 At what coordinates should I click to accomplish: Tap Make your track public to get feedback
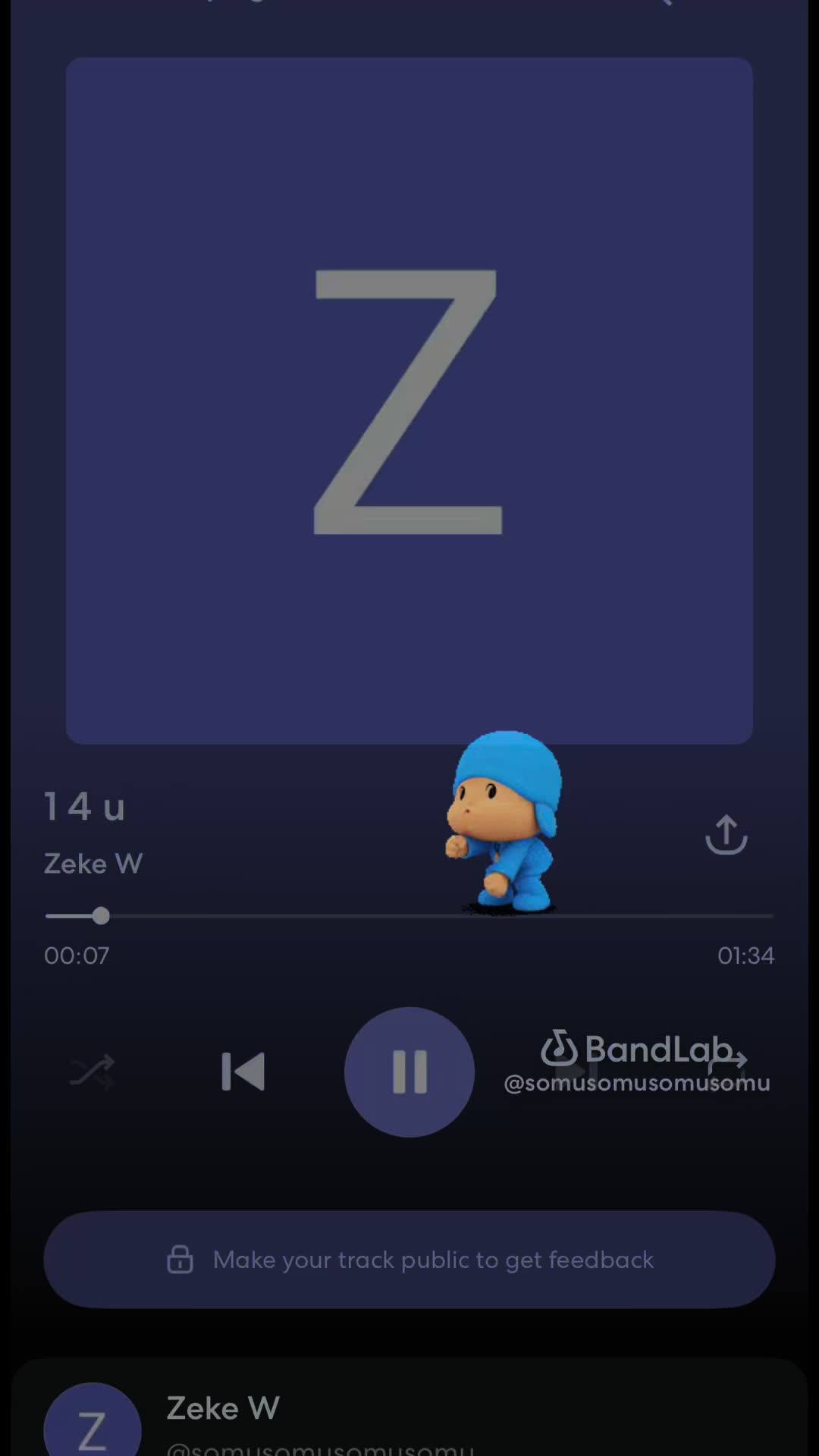(409, 1260)
